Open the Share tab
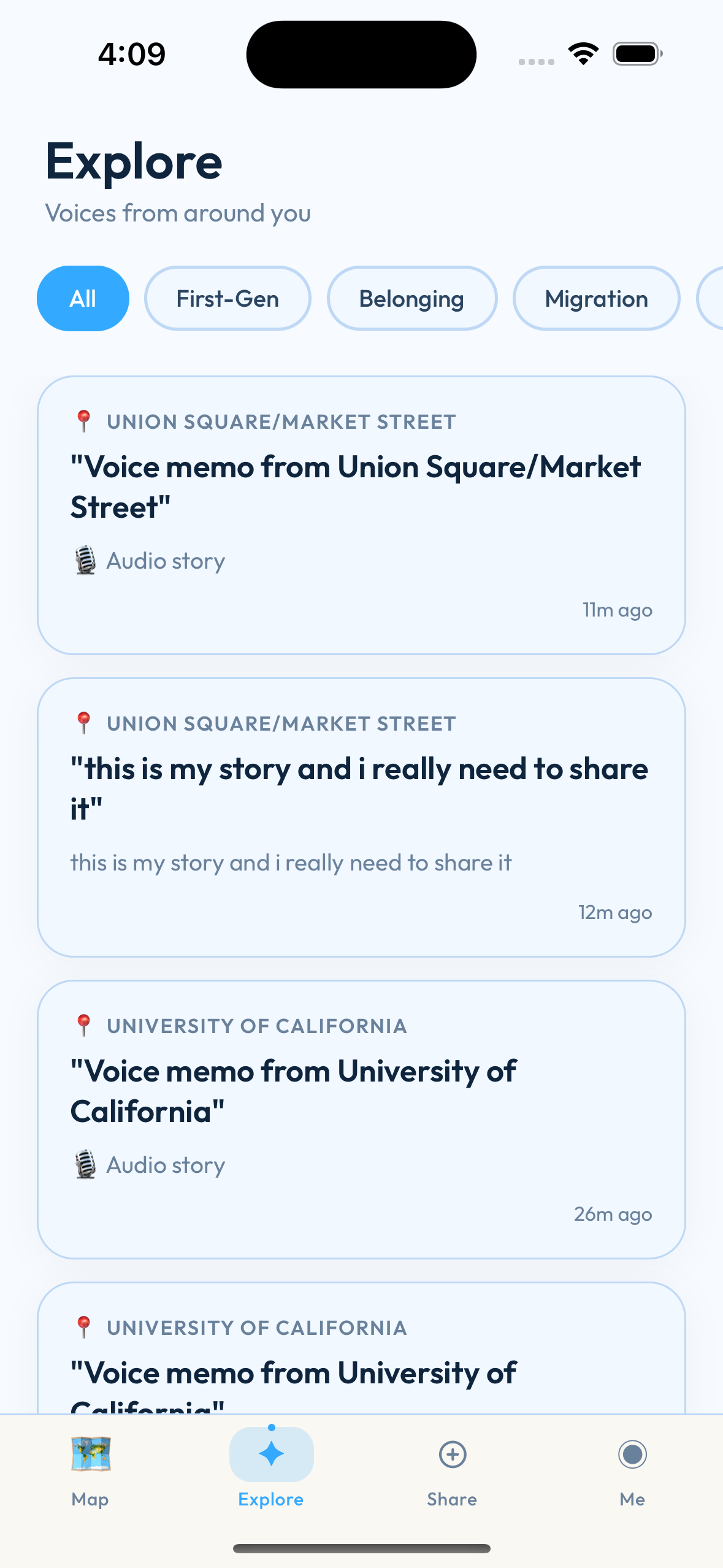This screenshot has width=723, height=1568. 452,1470
